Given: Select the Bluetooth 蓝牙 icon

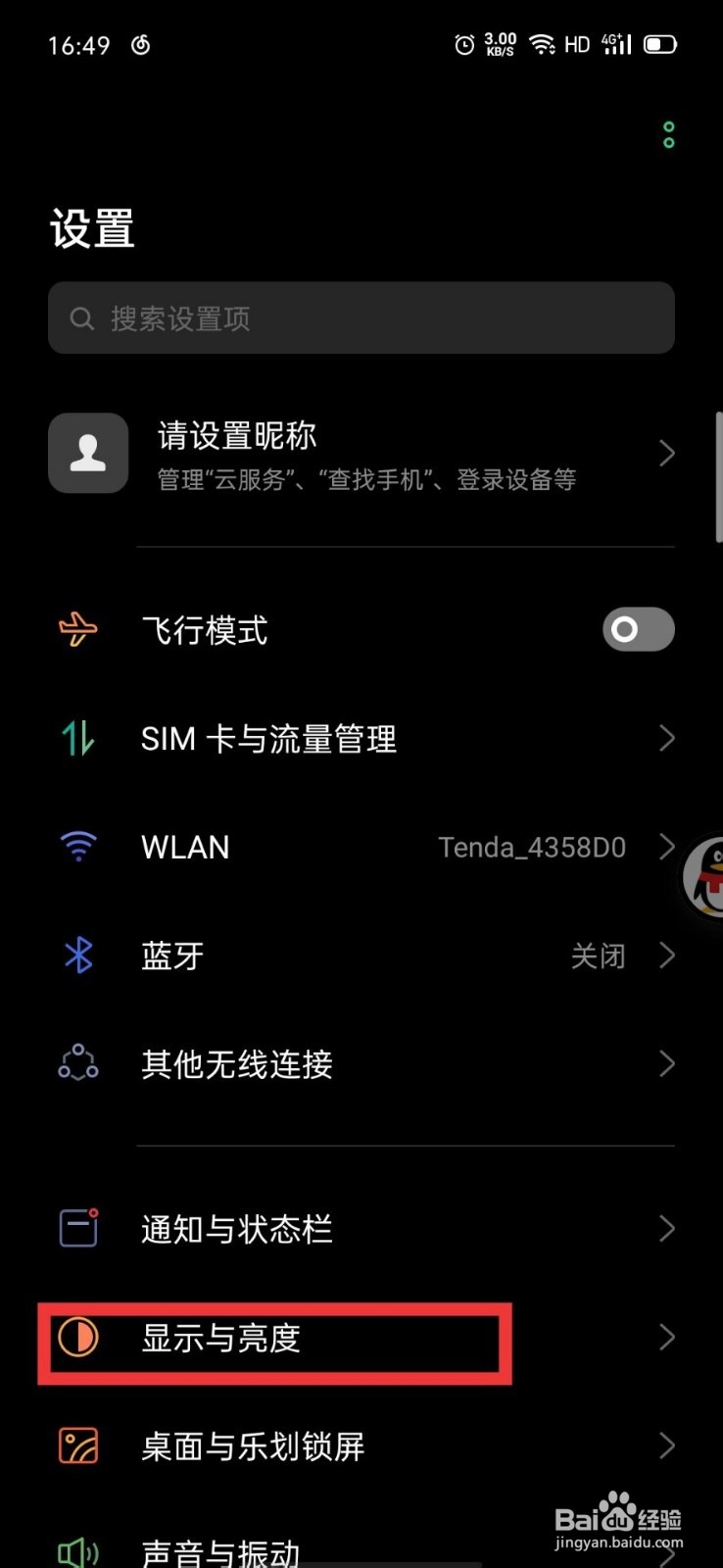Looking at the screenshot, I should pos(77,955).
